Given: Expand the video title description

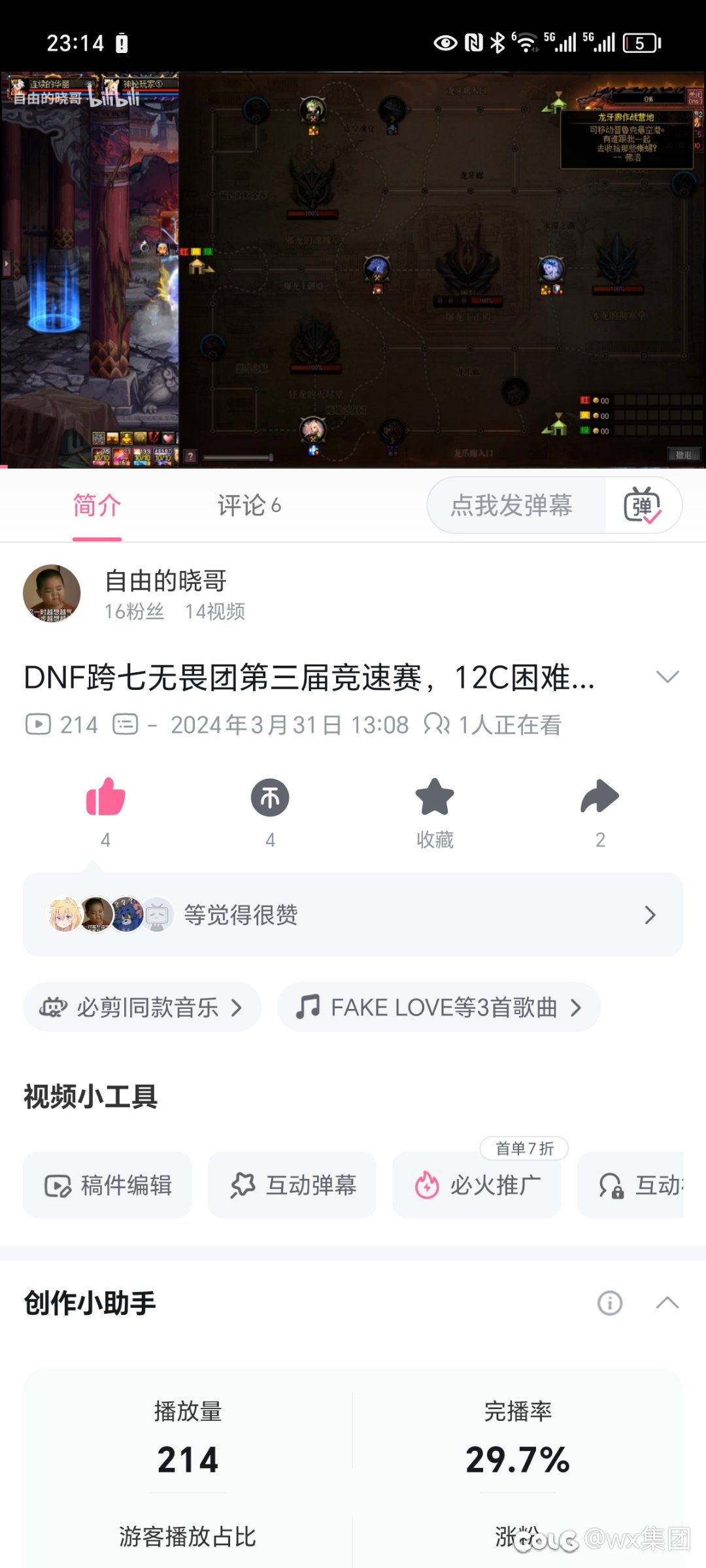Looking at the screenshot, I should pyautogui.click(x=667, y=677).
